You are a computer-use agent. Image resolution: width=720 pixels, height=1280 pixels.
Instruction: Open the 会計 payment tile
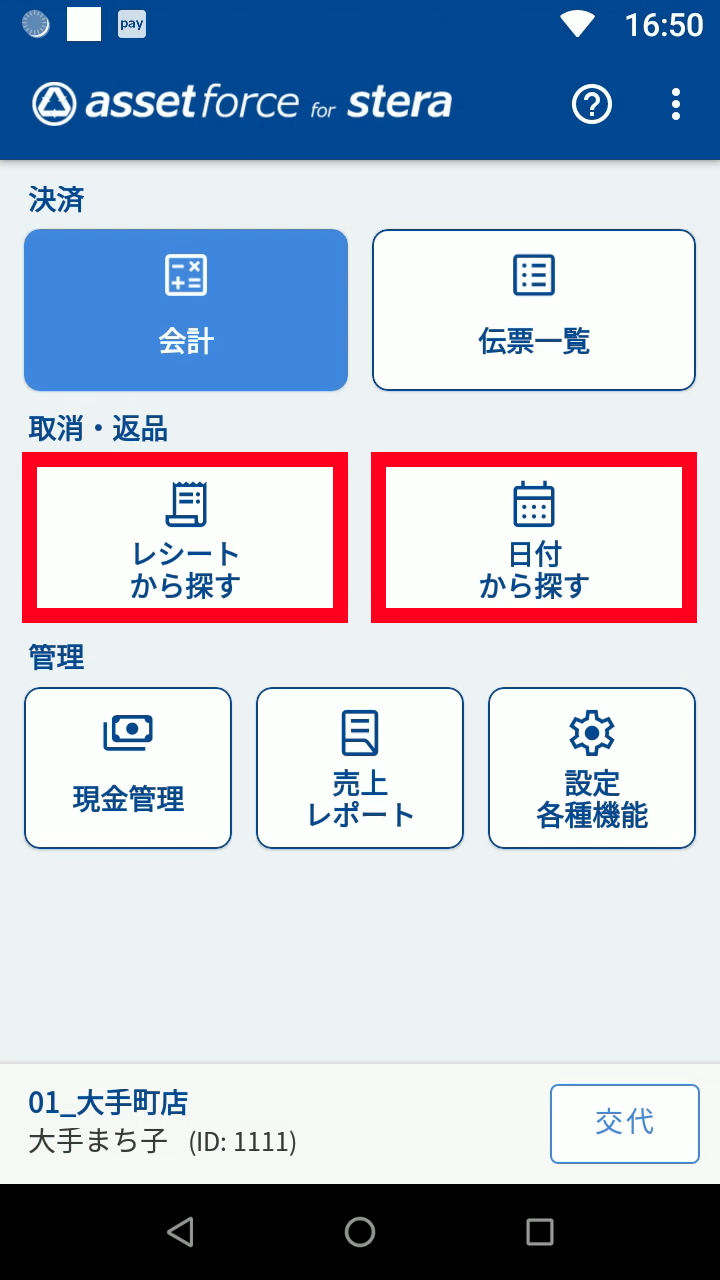pyautogui.click(x=185, y=309)
